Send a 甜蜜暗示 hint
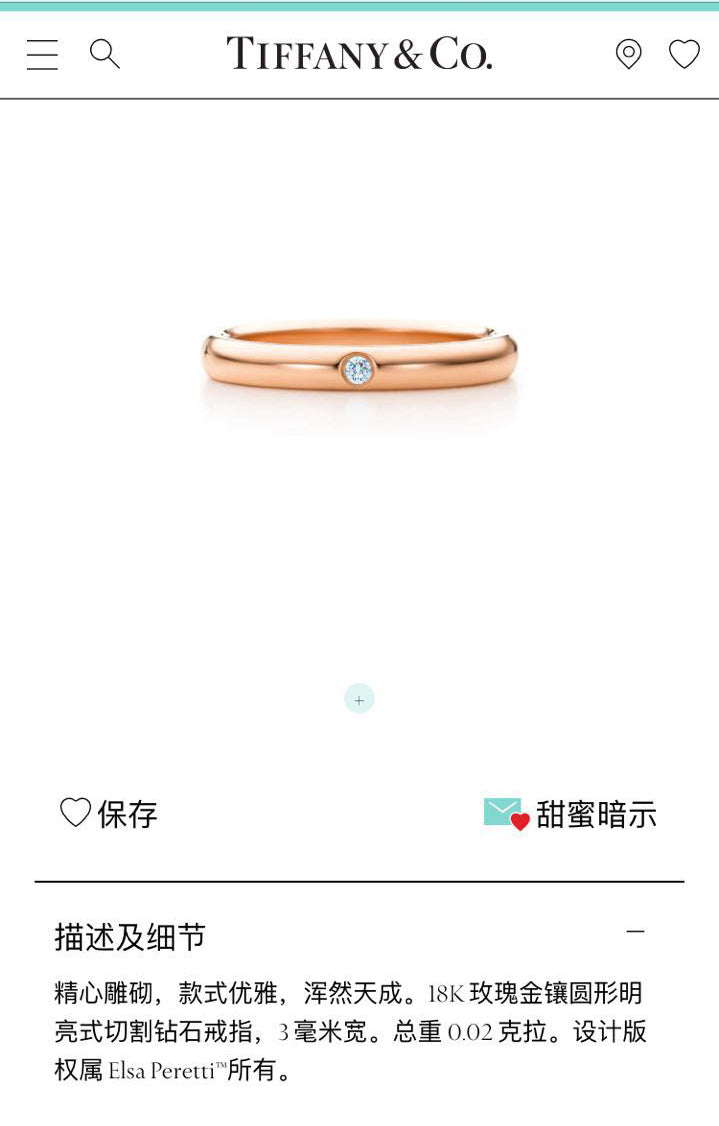719x1126 pixels. click(570, 813)
